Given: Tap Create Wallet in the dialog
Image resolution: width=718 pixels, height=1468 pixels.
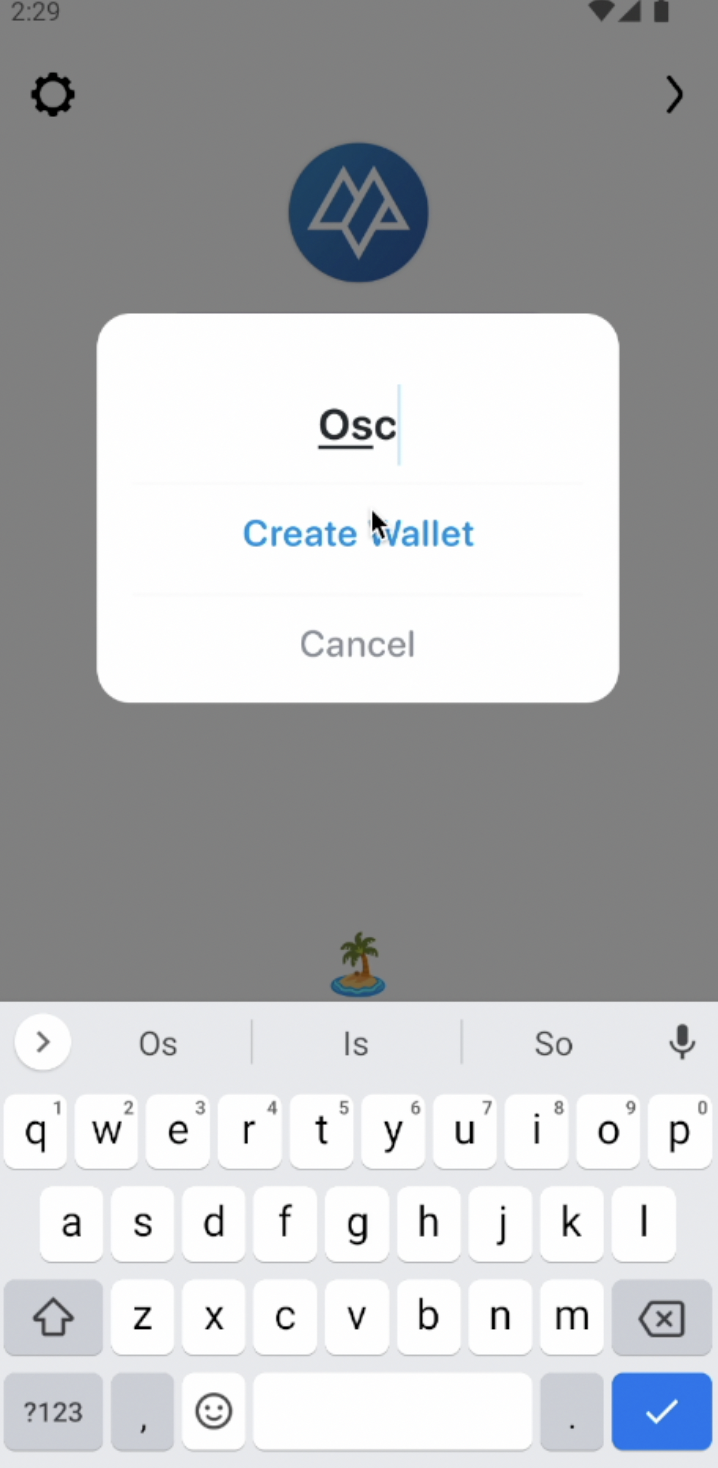Looking at the screenshot, I should coord(358,533).
